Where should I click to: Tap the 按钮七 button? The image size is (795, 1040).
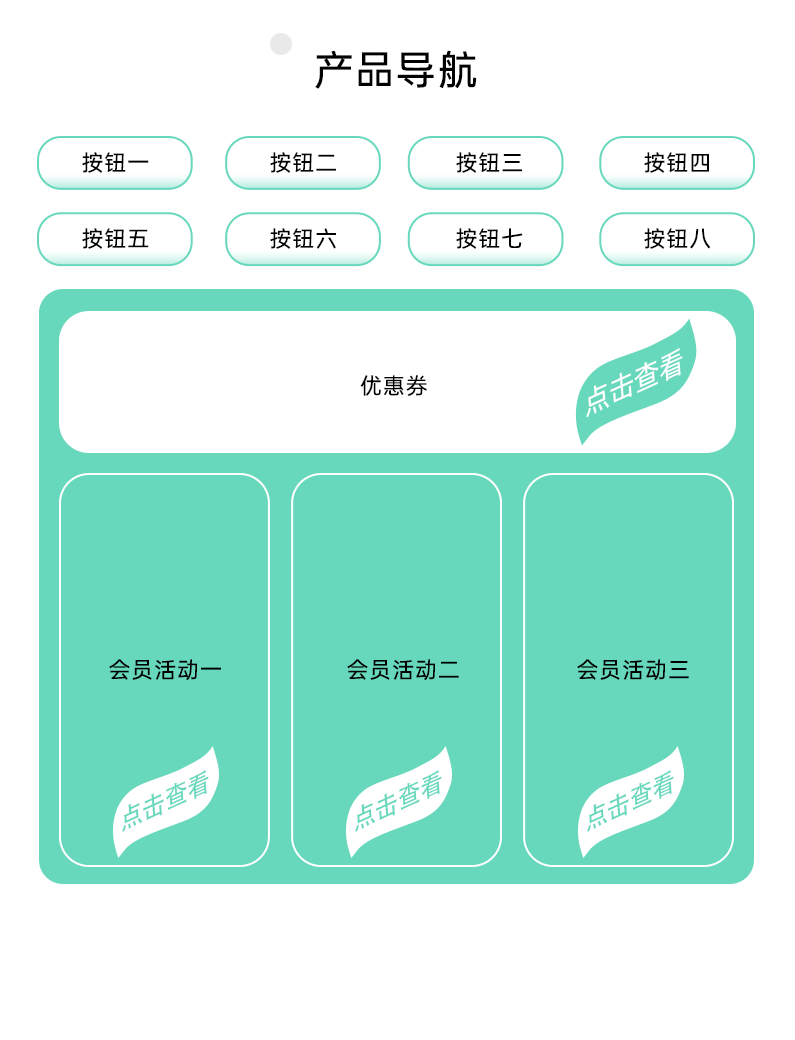486,239
